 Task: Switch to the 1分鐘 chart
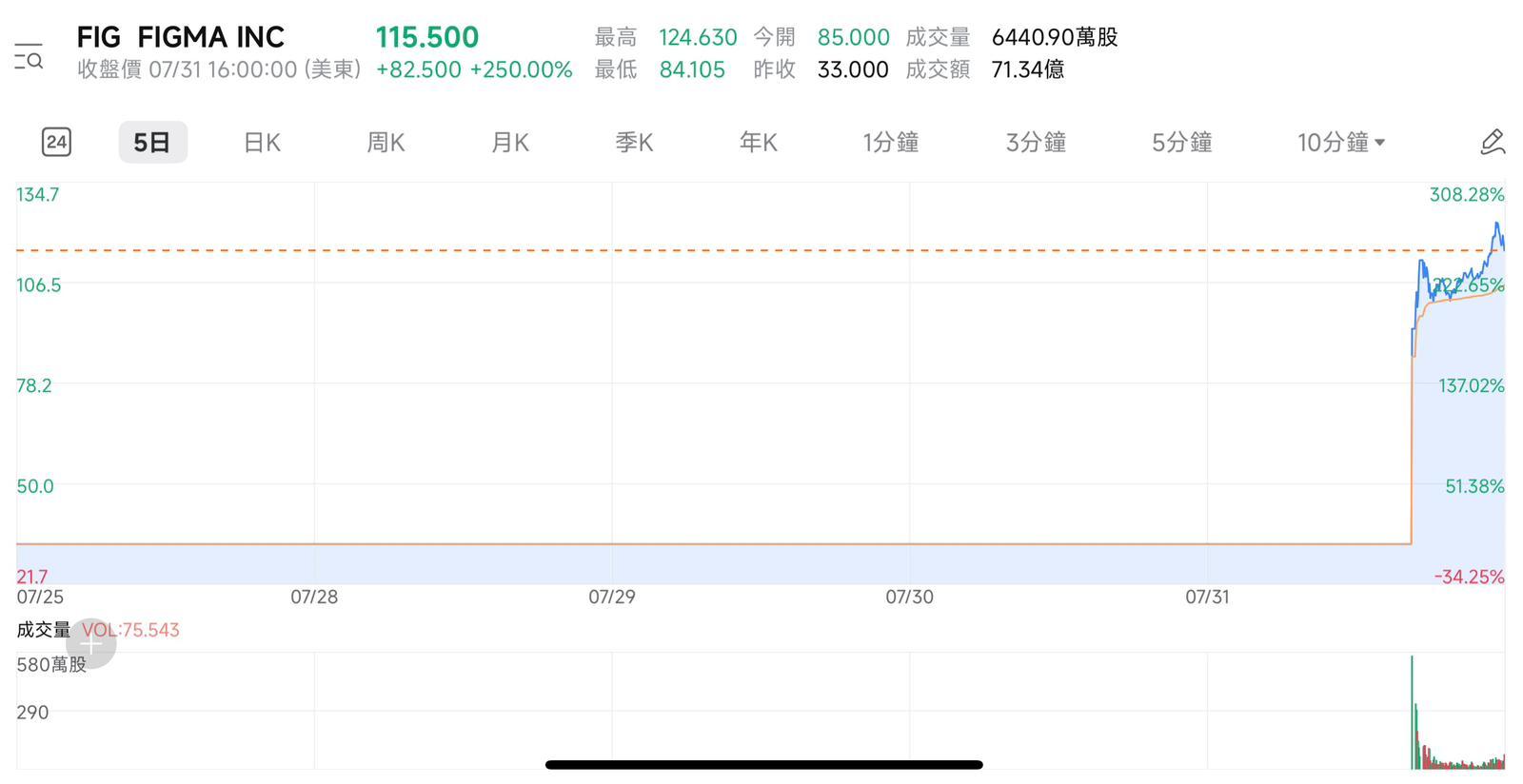[x=890, y=143]
